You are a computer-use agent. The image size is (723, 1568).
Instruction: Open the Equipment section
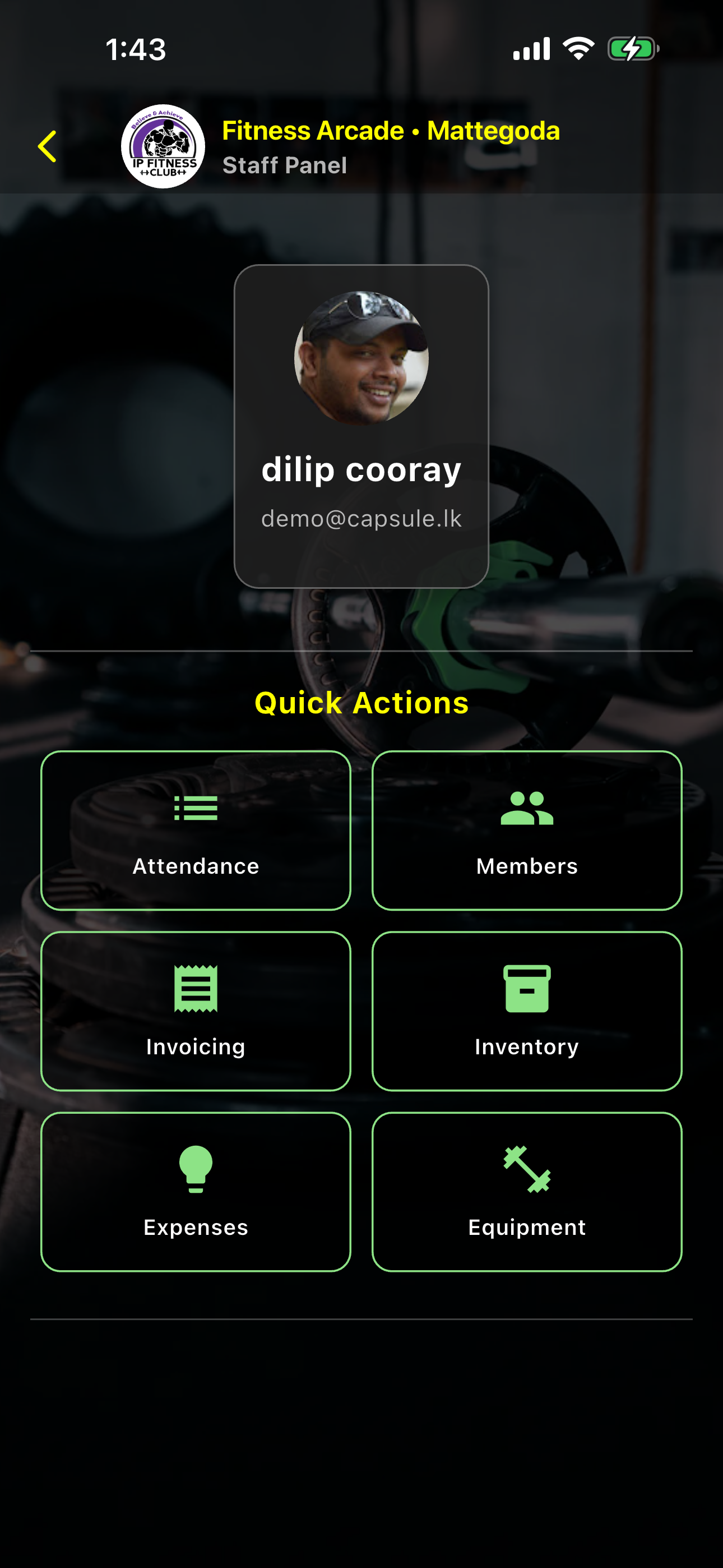tap(526, 1191)
